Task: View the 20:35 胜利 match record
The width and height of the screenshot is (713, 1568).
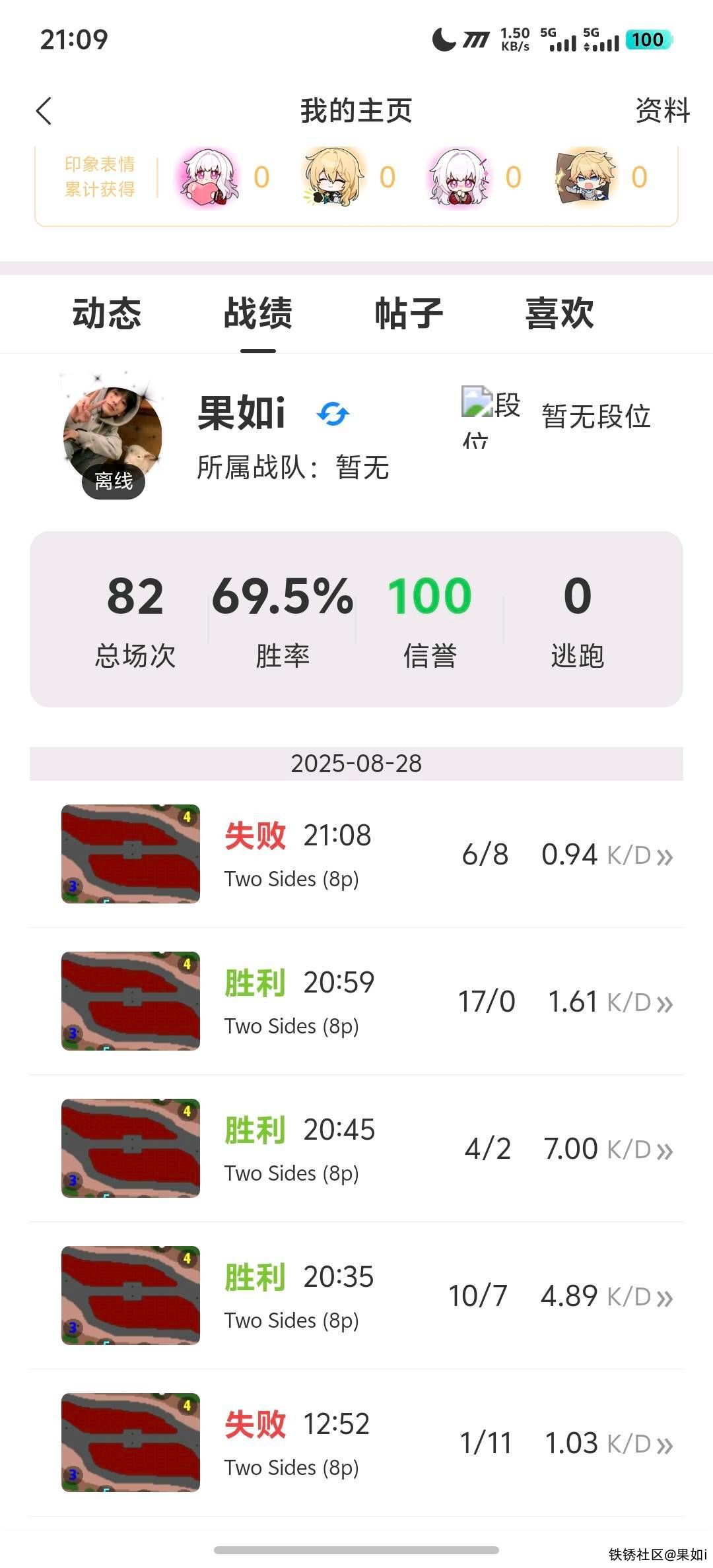Action: point(356,1295)
